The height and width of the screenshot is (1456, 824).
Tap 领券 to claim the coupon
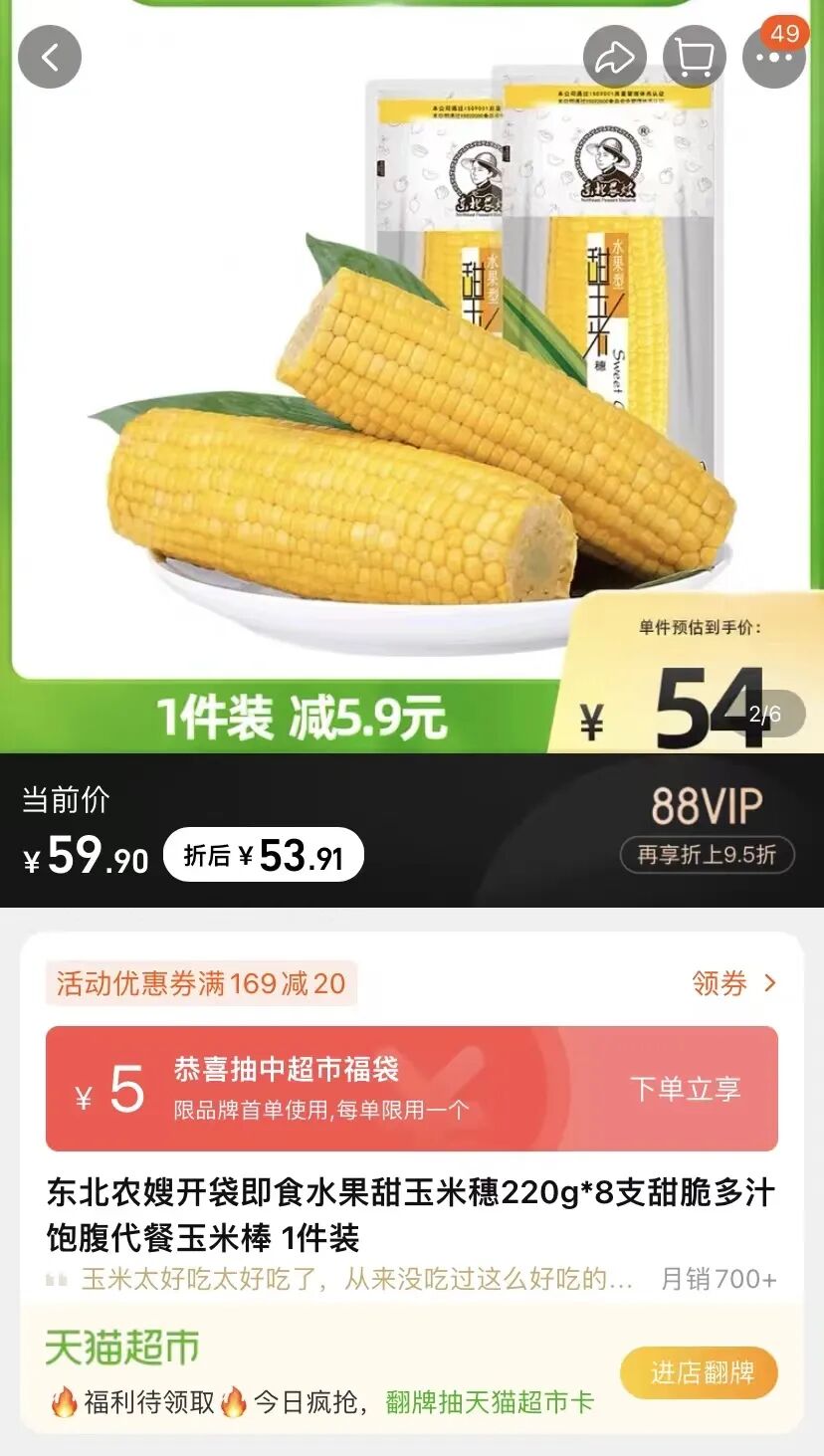click(733, 983)
